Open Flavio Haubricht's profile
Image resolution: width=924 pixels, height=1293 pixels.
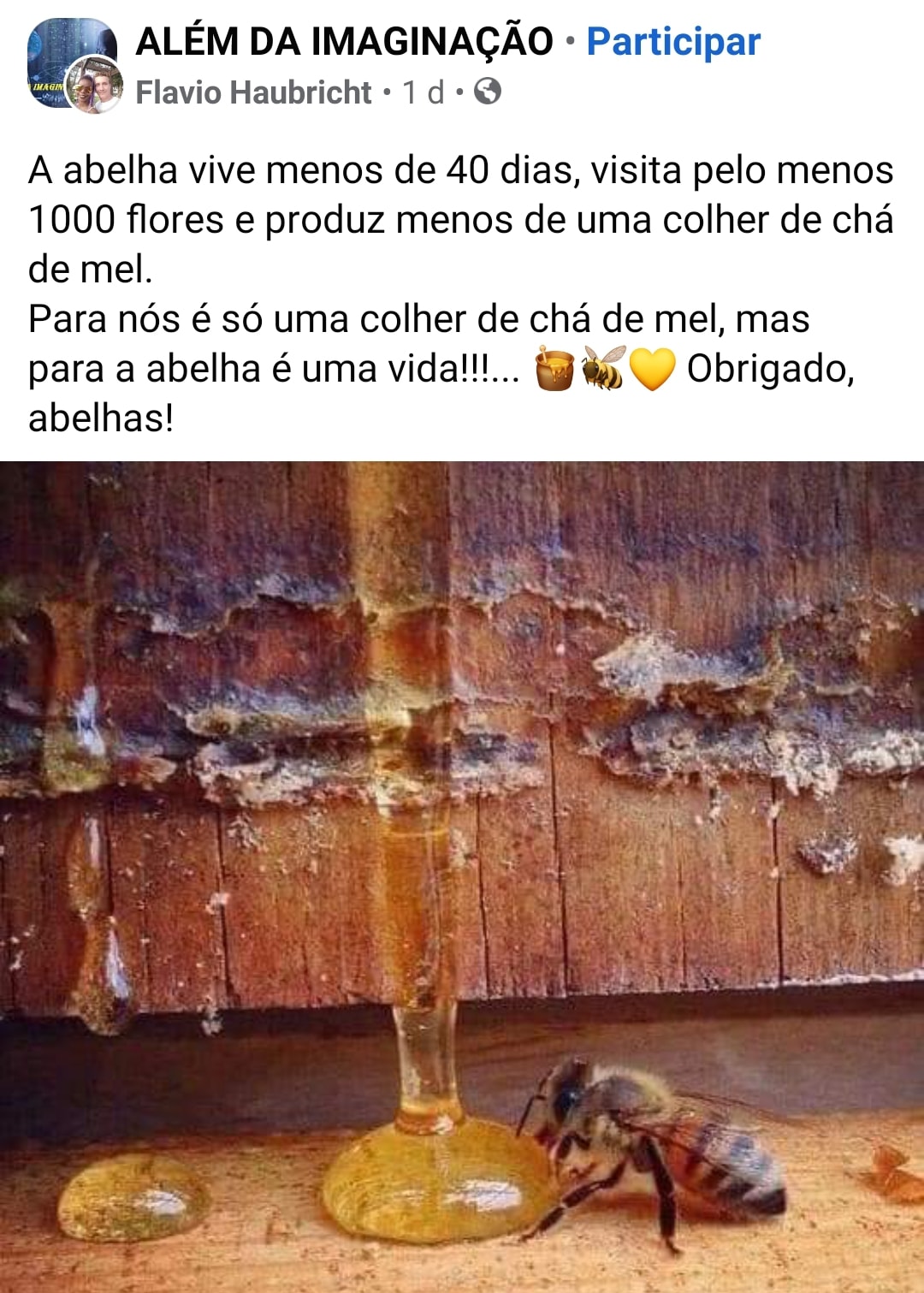[253, 92]
